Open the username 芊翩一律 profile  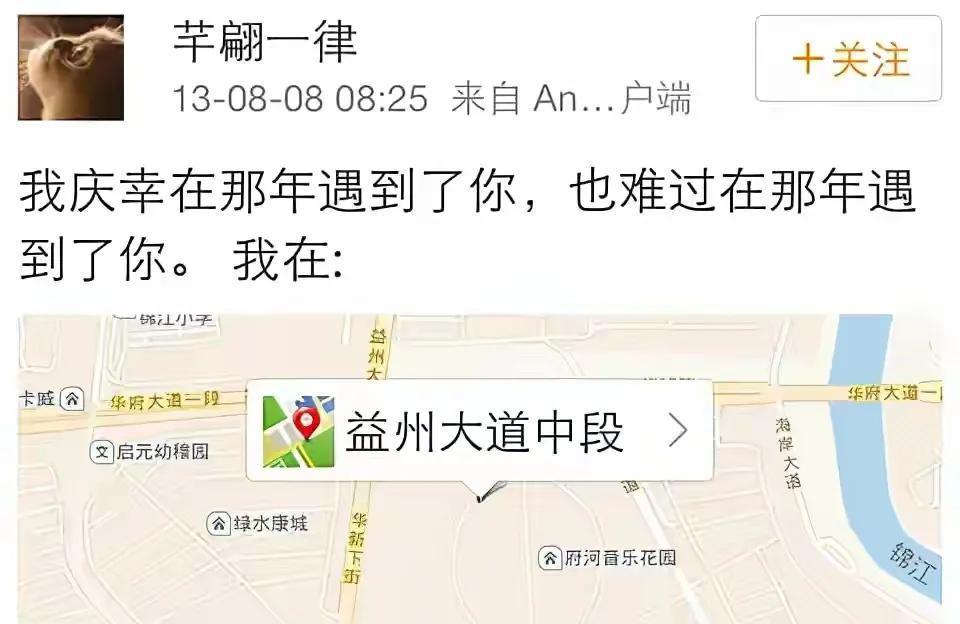(x=265, y=42)
